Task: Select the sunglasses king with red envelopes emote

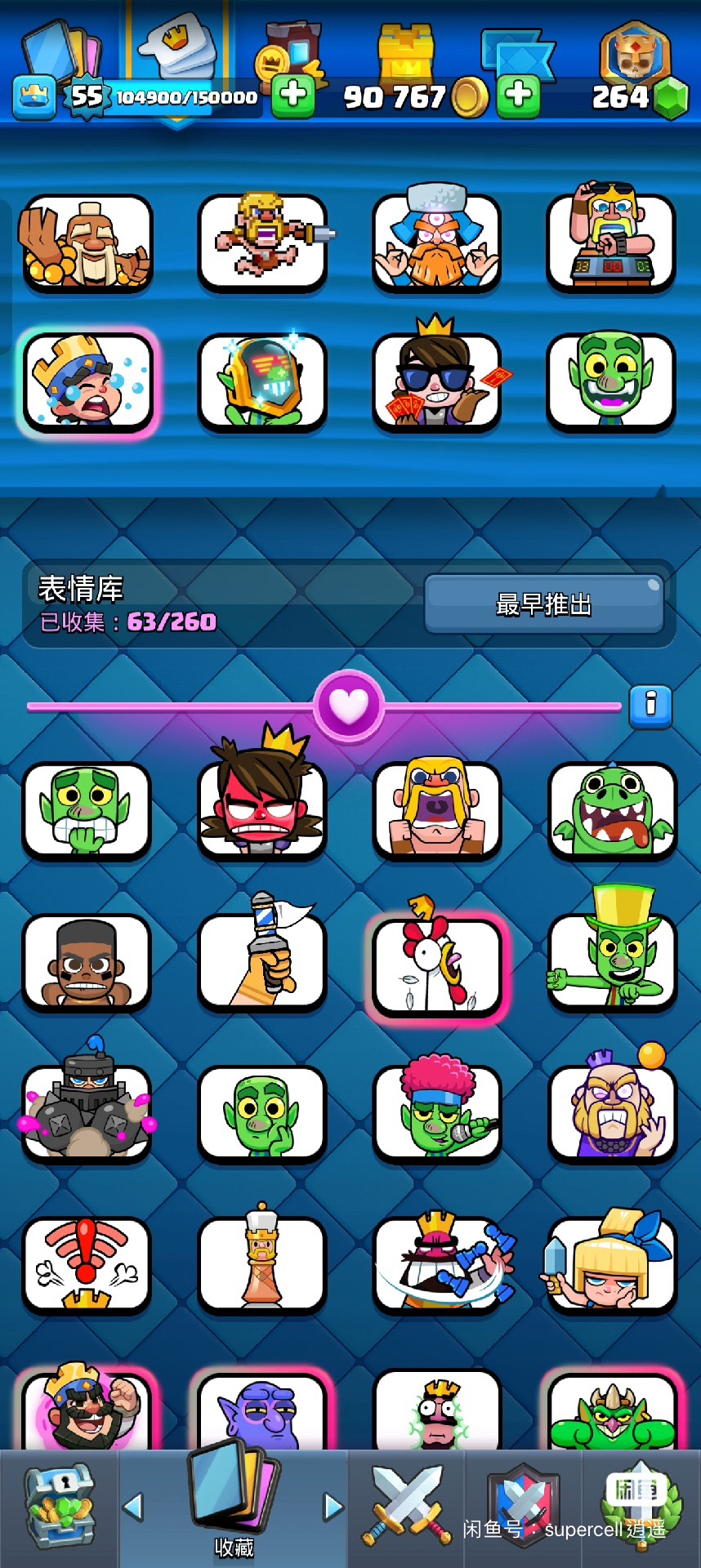Action: click(x=437, y=381)
